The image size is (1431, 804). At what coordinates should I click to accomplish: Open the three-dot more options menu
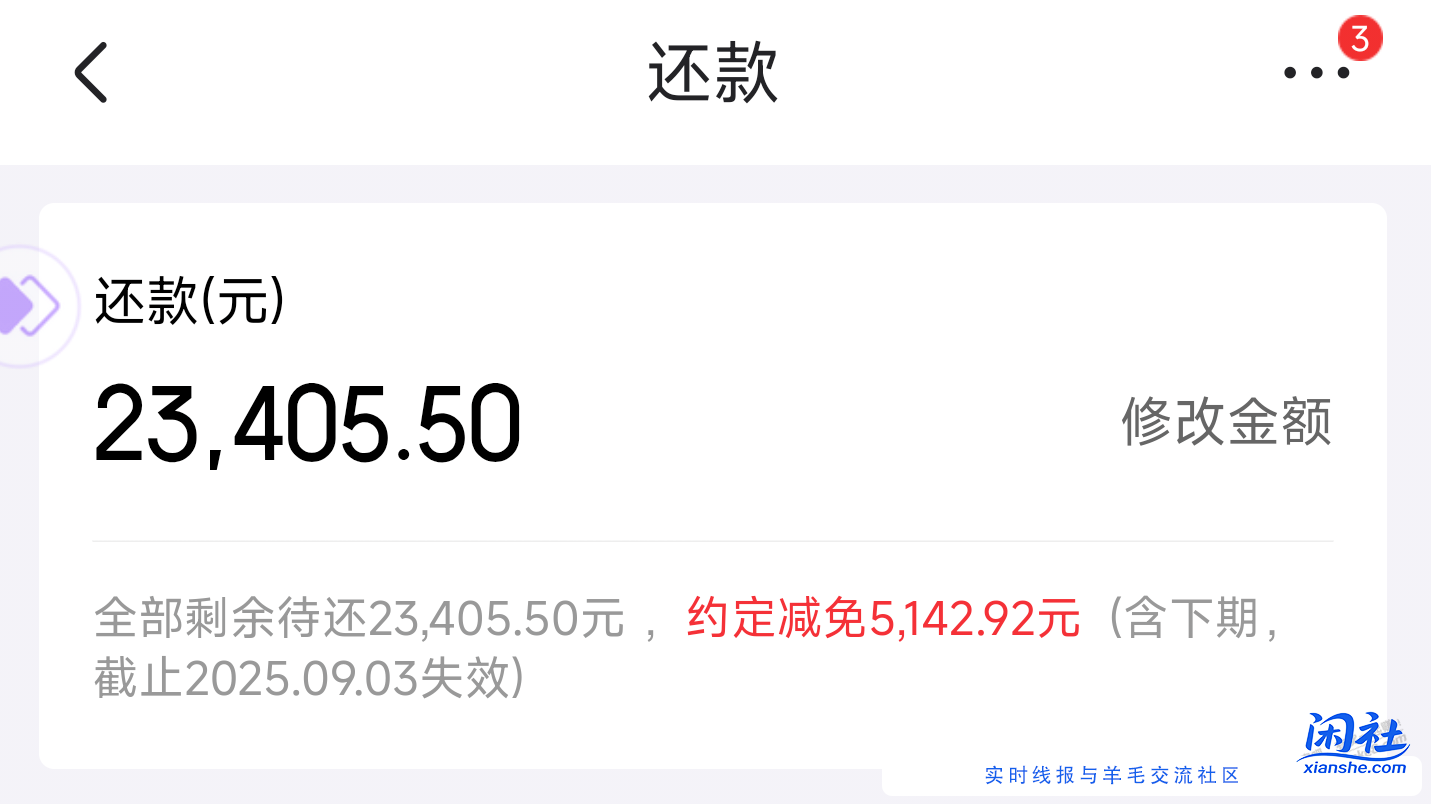(1316, 72)
